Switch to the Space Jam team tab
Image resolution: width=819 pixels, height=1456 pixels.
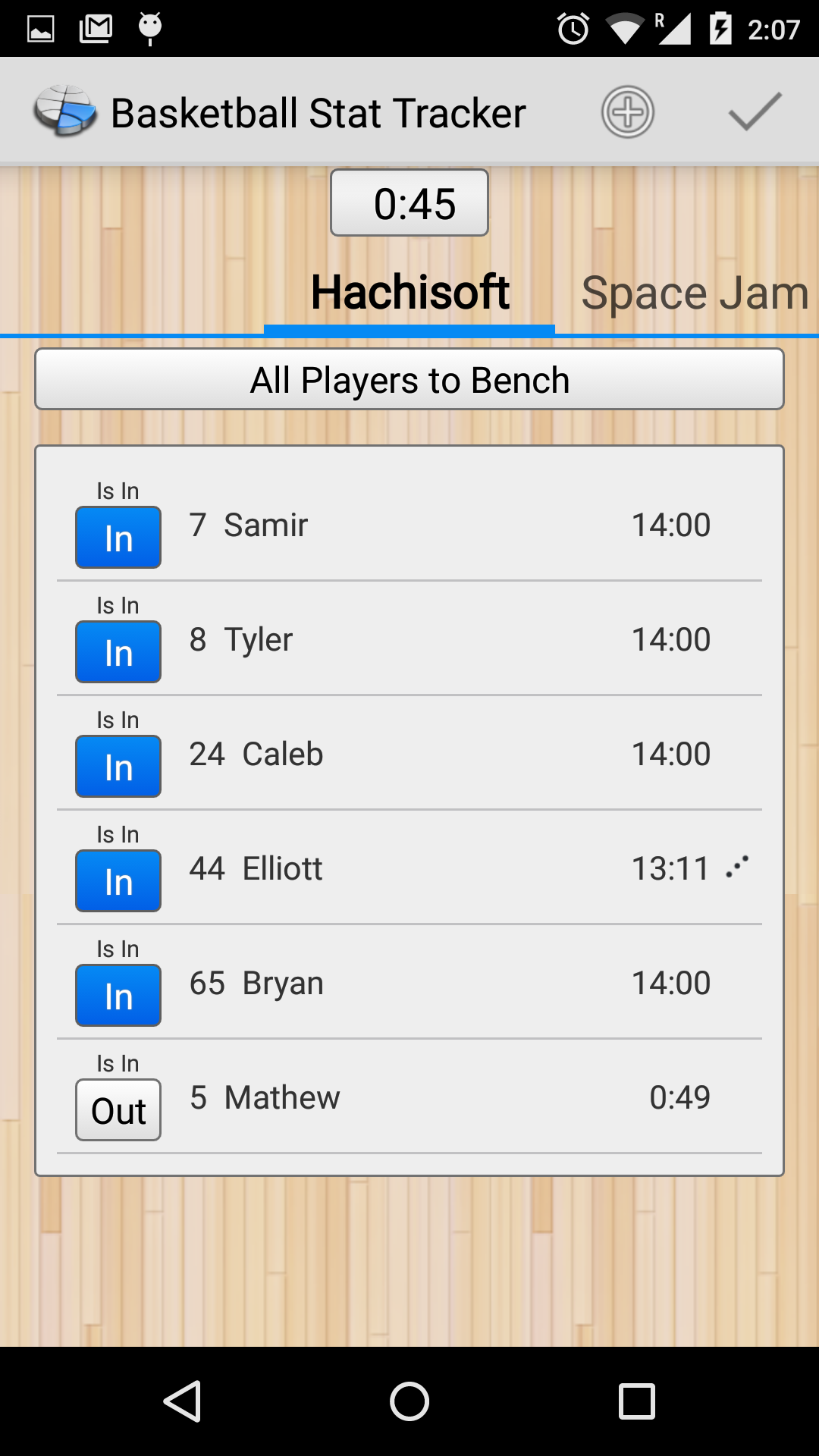694,293
